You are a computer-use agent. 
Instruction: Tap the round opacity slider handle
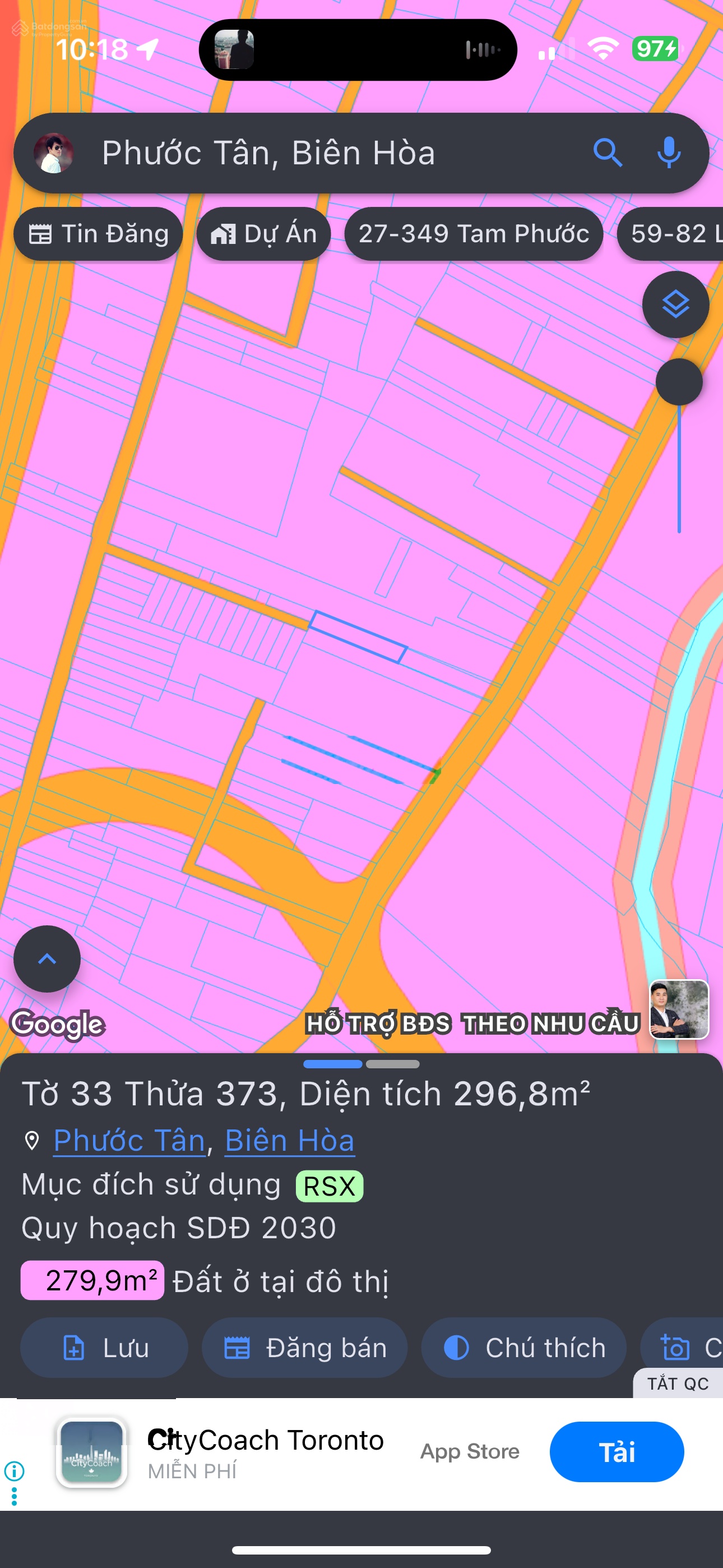679,382
